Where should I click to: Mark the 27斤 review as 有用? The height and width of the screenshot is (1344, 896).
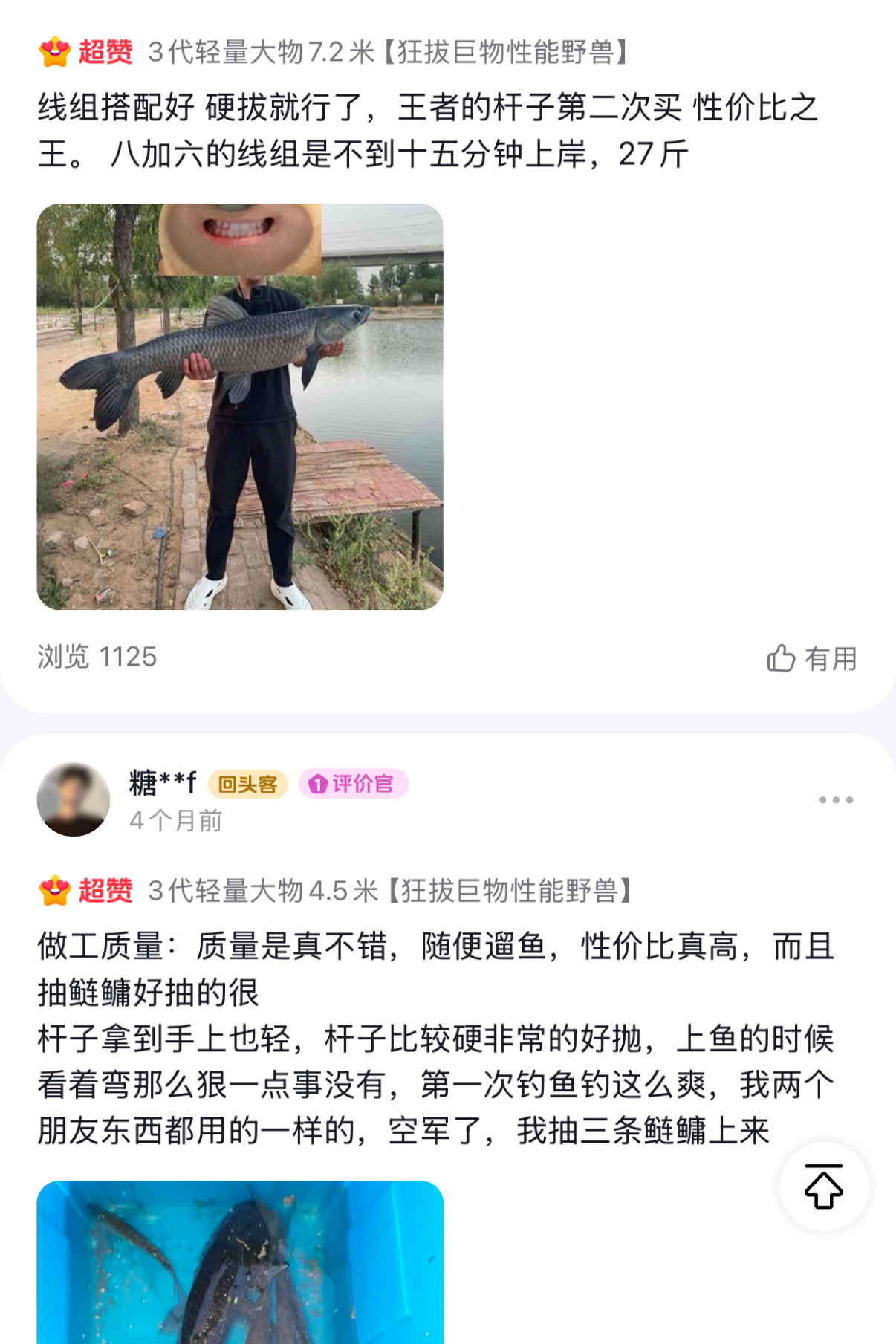coord(811,658)
